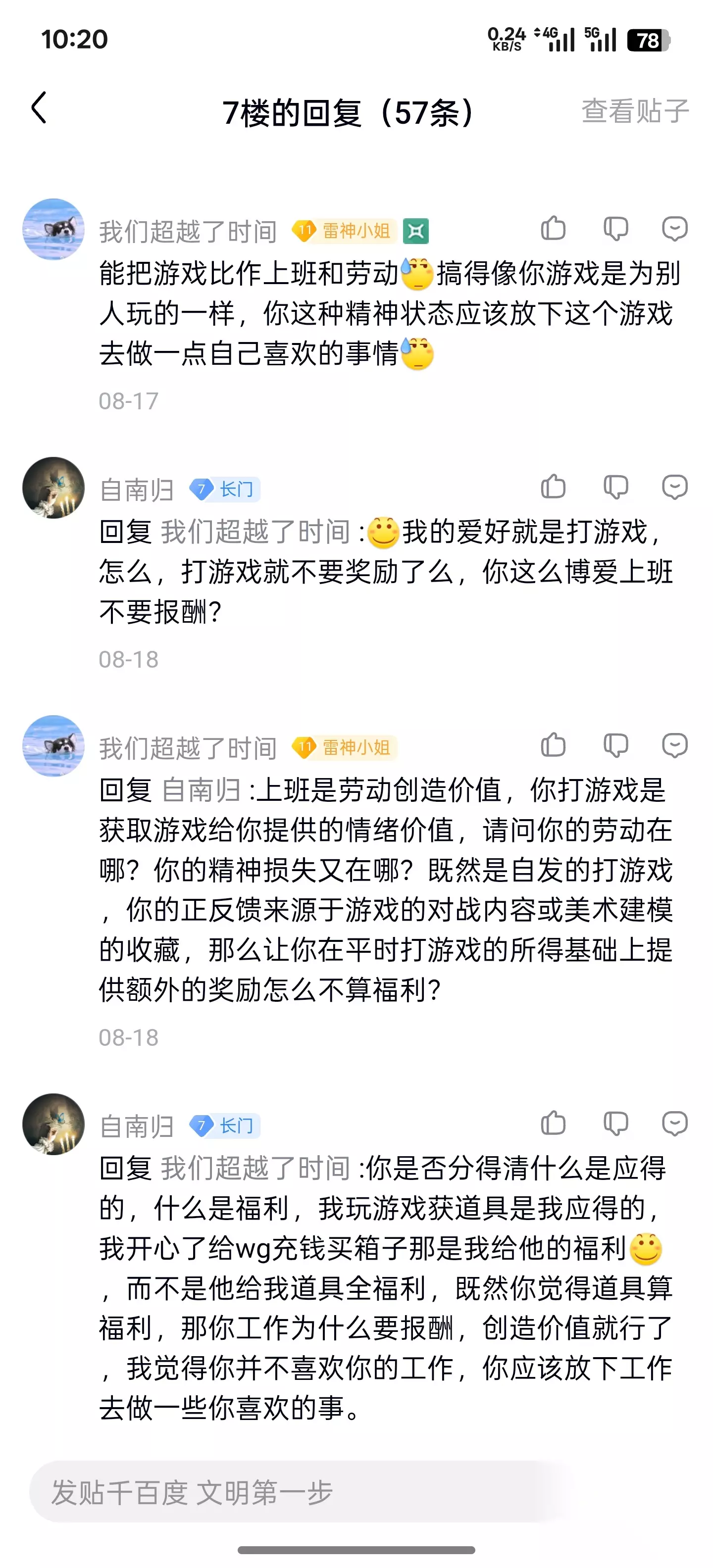Dislike 自南归's reply about 我的爱好就是打游戏
Screen dimensions: 713x1568
(x=615, y=487)
